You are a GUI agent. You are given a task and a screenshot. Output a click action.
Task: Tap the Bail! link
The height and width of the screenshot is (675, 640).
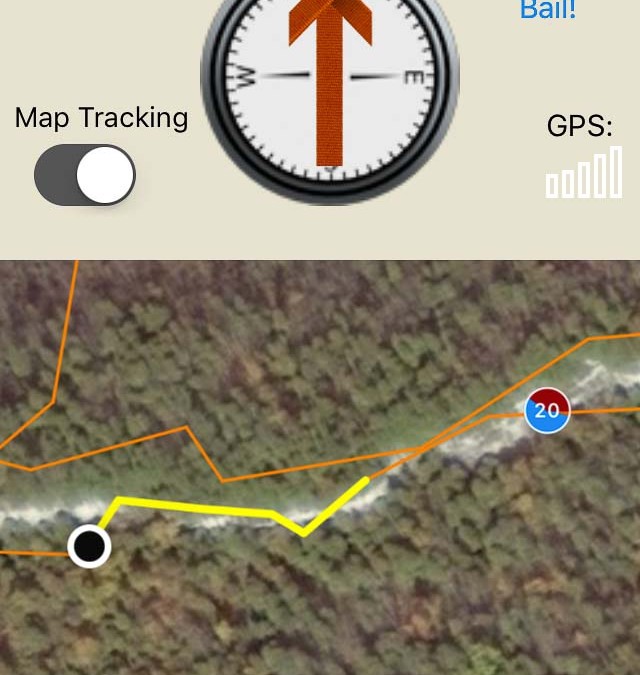click(x=548, y=10)
